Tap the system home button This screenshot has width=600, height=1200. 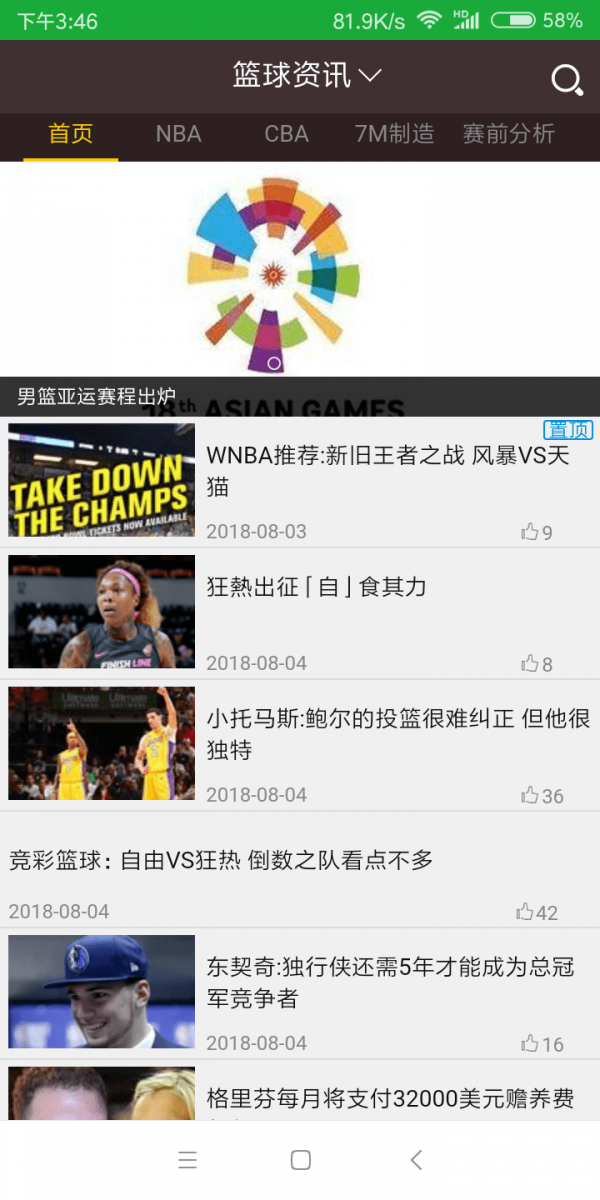(300, 1160)
